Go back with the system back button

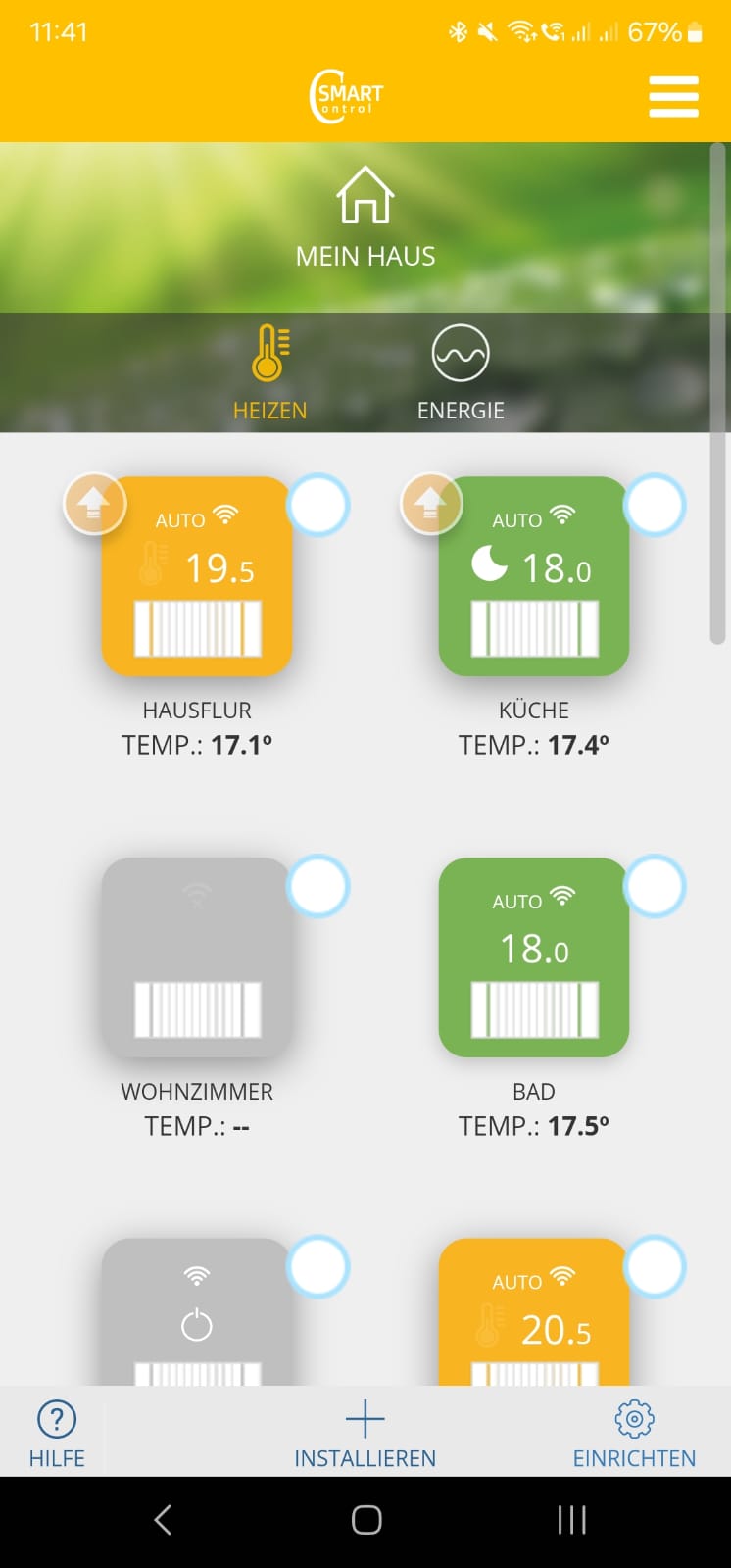click(164, 1520)
